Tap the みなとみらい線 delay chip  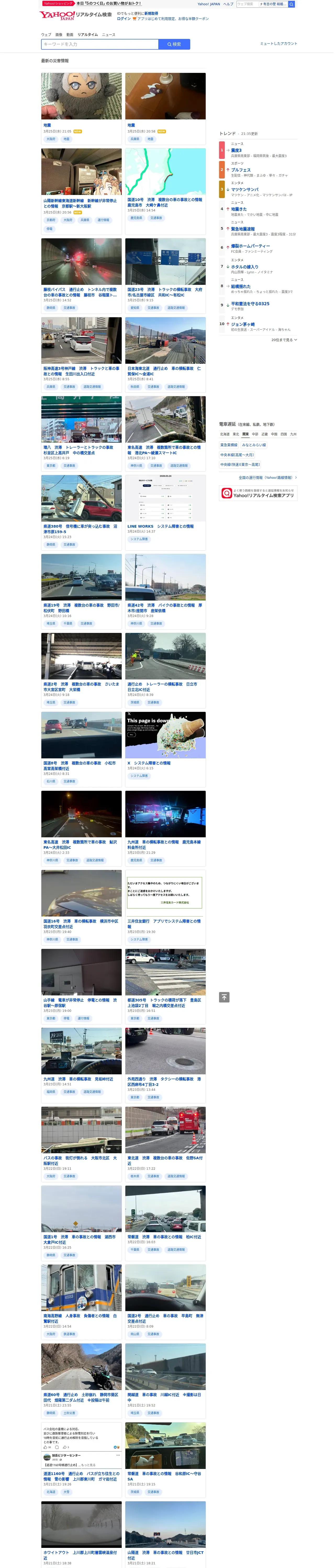(x=254, y=445)
